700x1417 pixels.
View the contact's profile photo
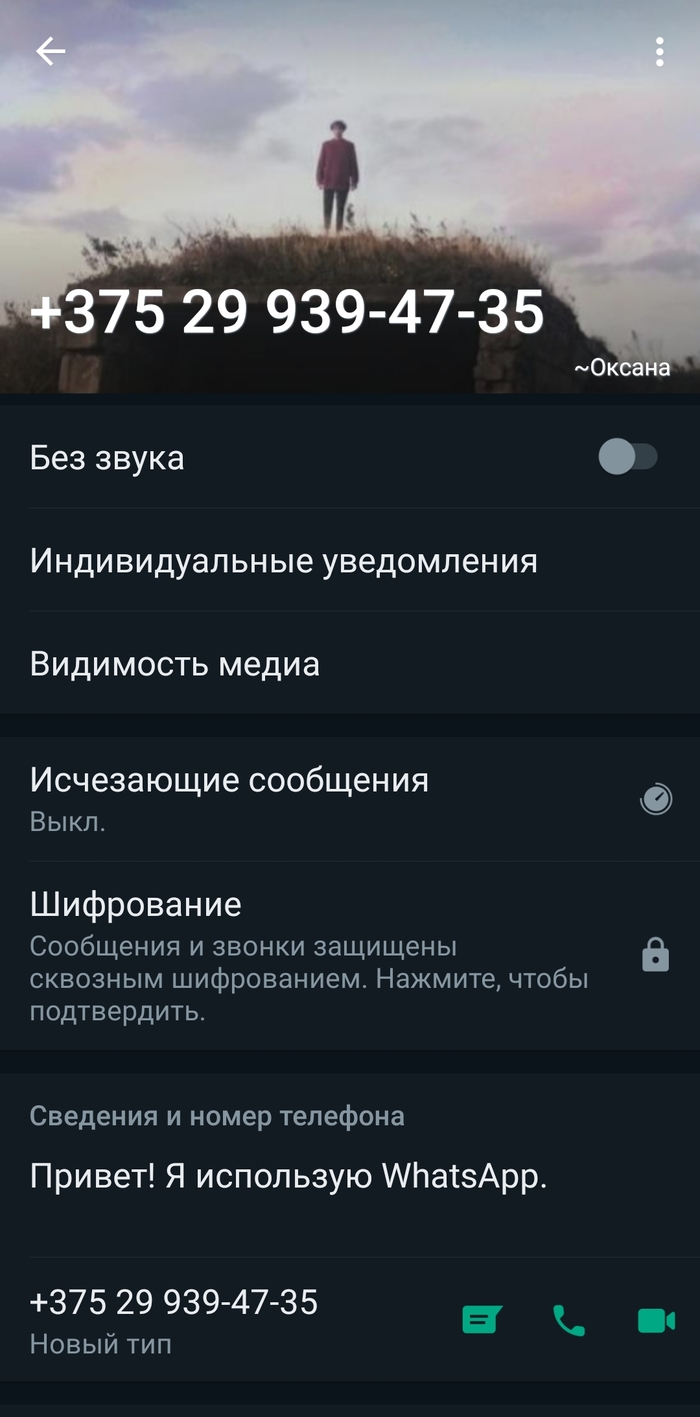[350, 180]
